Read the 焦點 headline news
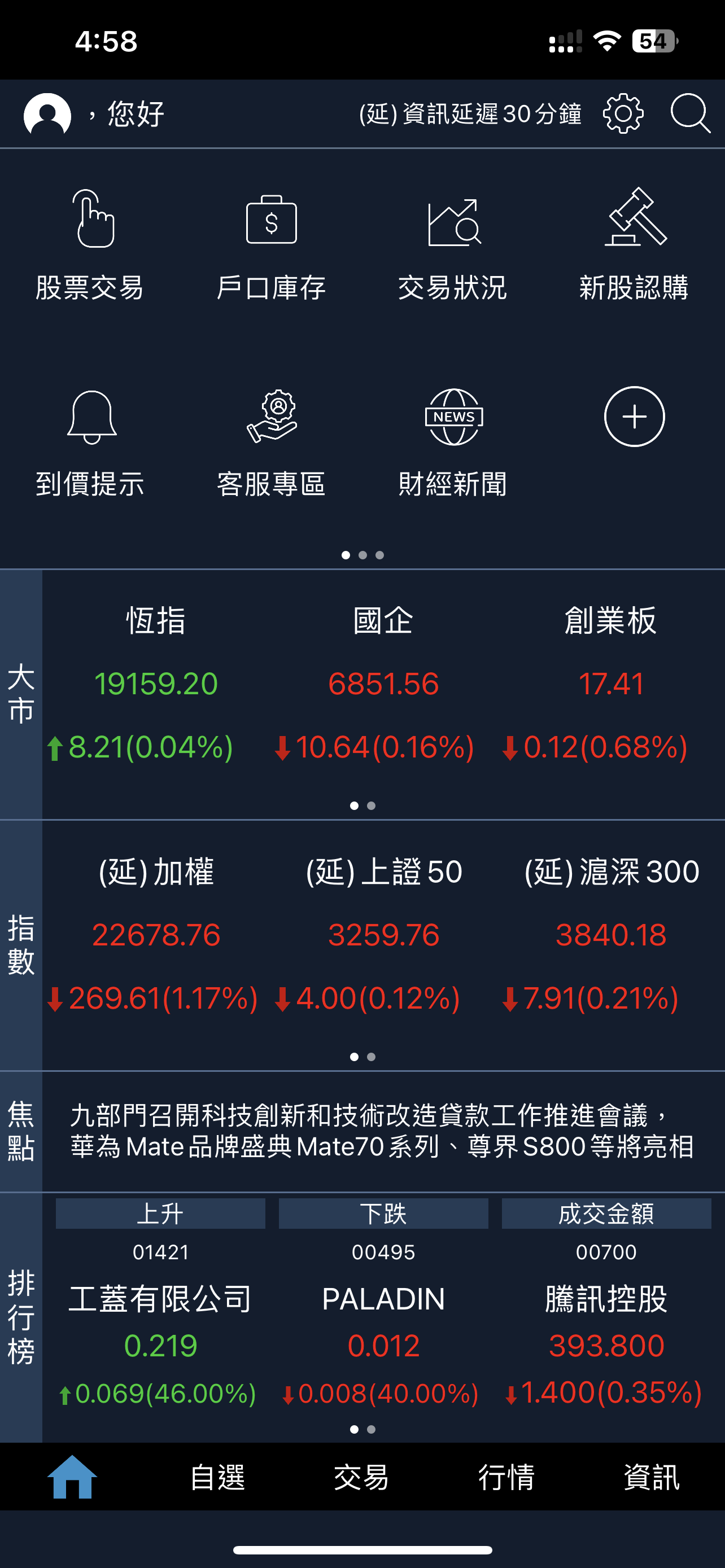The image size is (725, 1568). 382,1131
